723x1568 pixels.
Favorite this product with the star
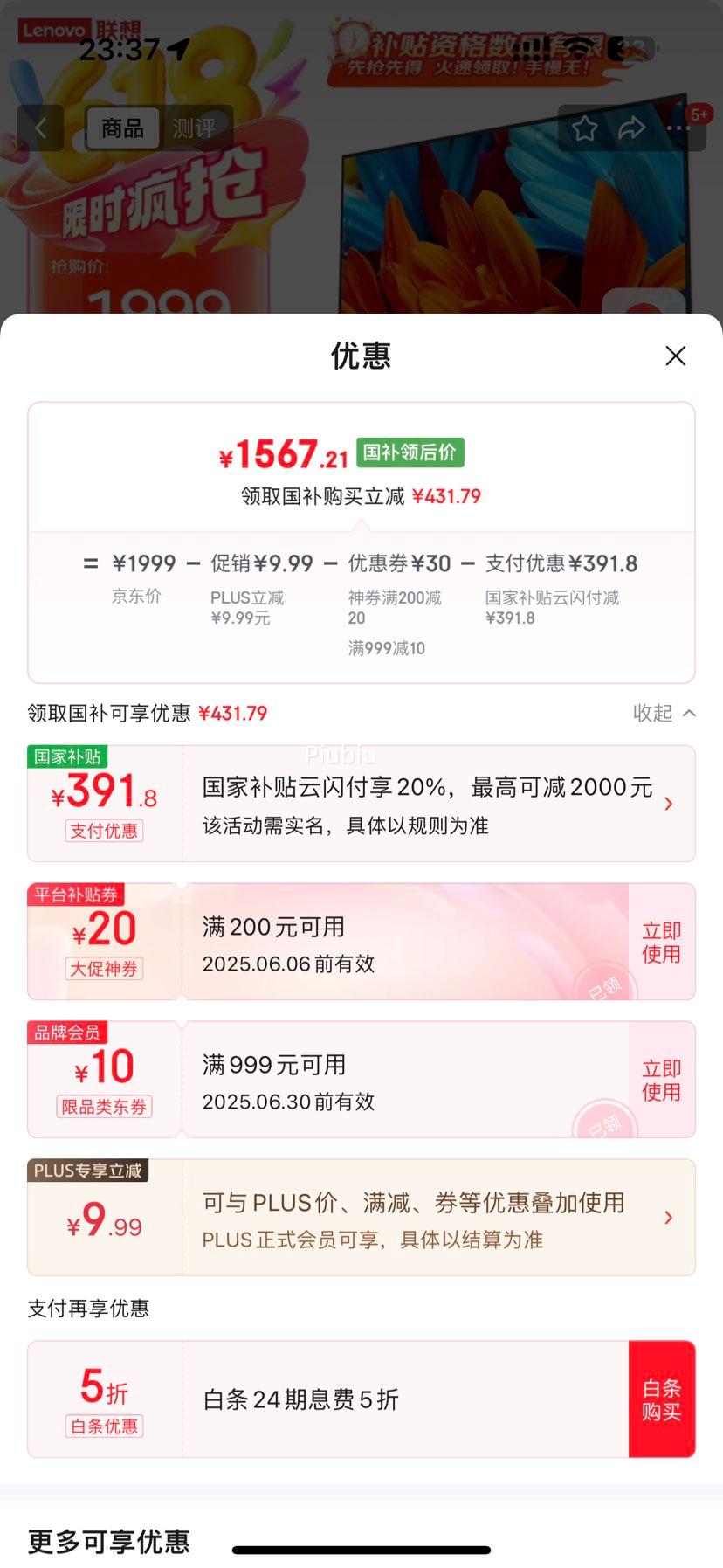coord(584,128)
